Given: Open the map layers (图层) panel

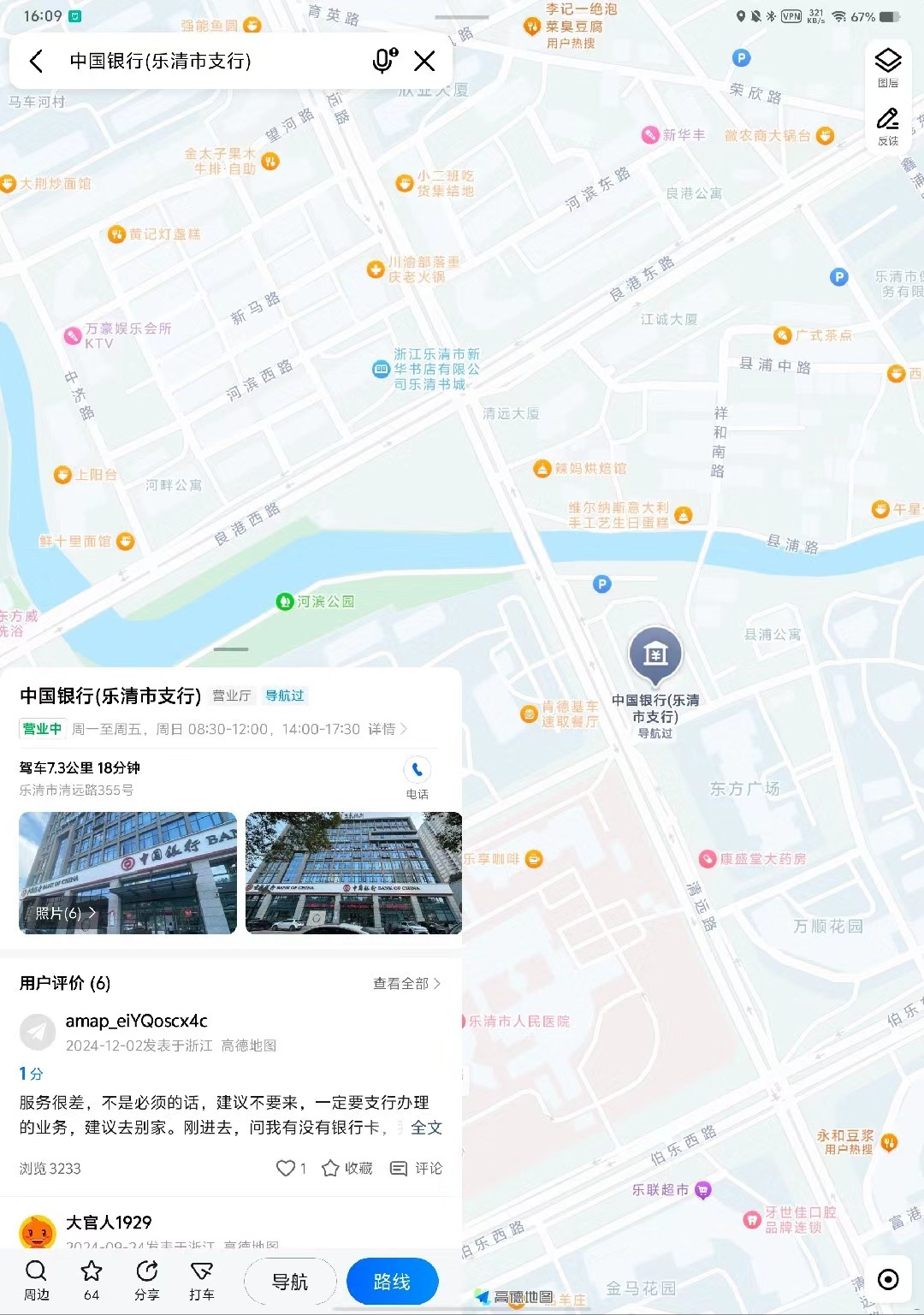Looking at the screenshot, I should pos(887,67).
